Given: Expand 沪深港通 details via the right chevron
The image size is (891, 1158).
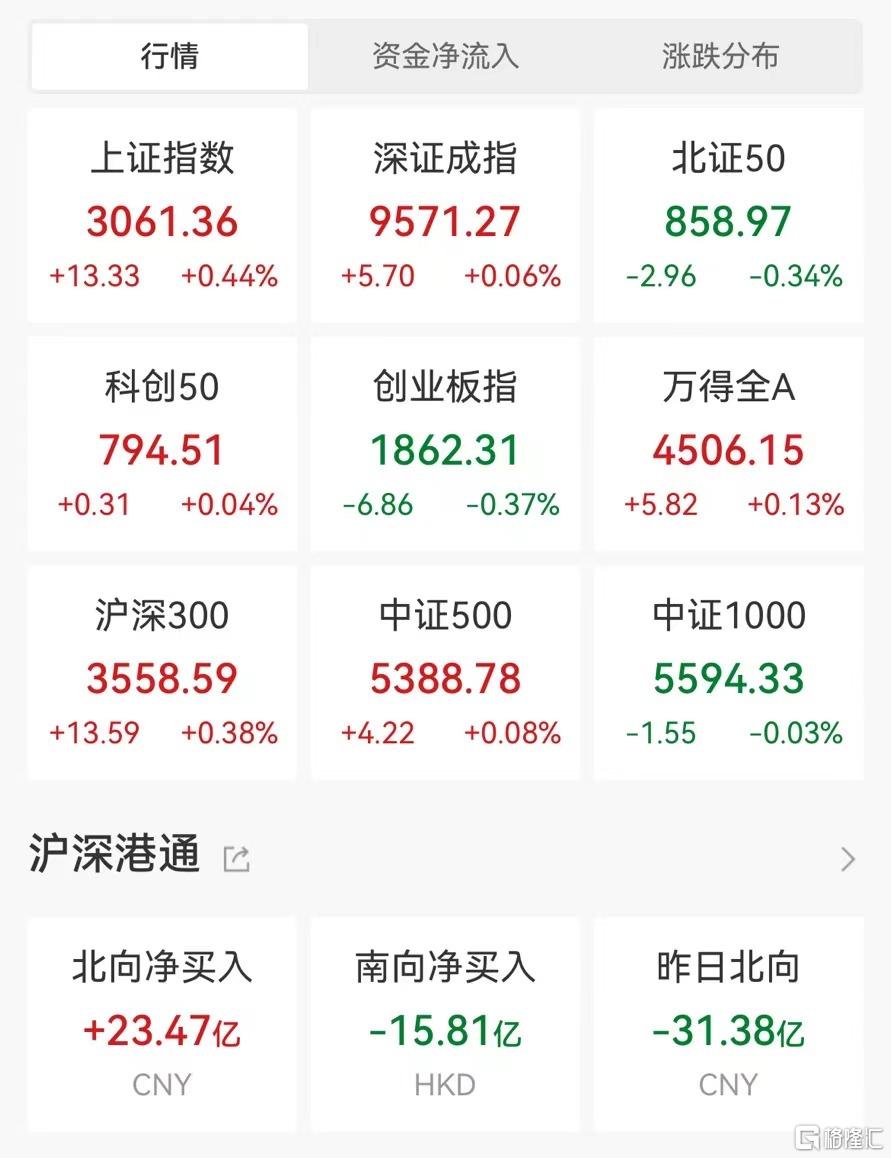Looking at the screenshot, I should point(849,858).
